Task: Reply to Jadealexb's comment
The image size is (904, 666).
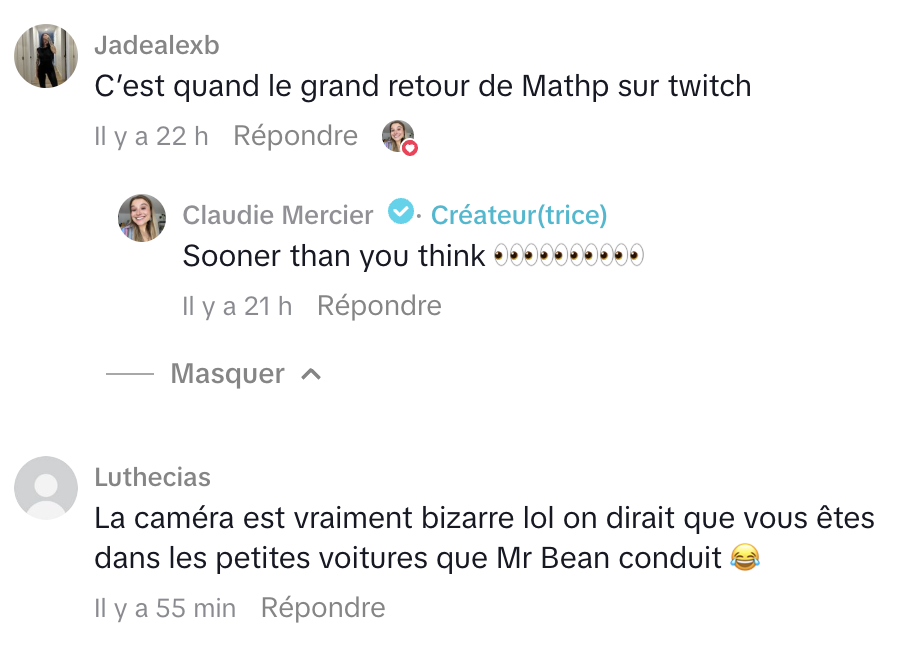Action: [295, 136]
